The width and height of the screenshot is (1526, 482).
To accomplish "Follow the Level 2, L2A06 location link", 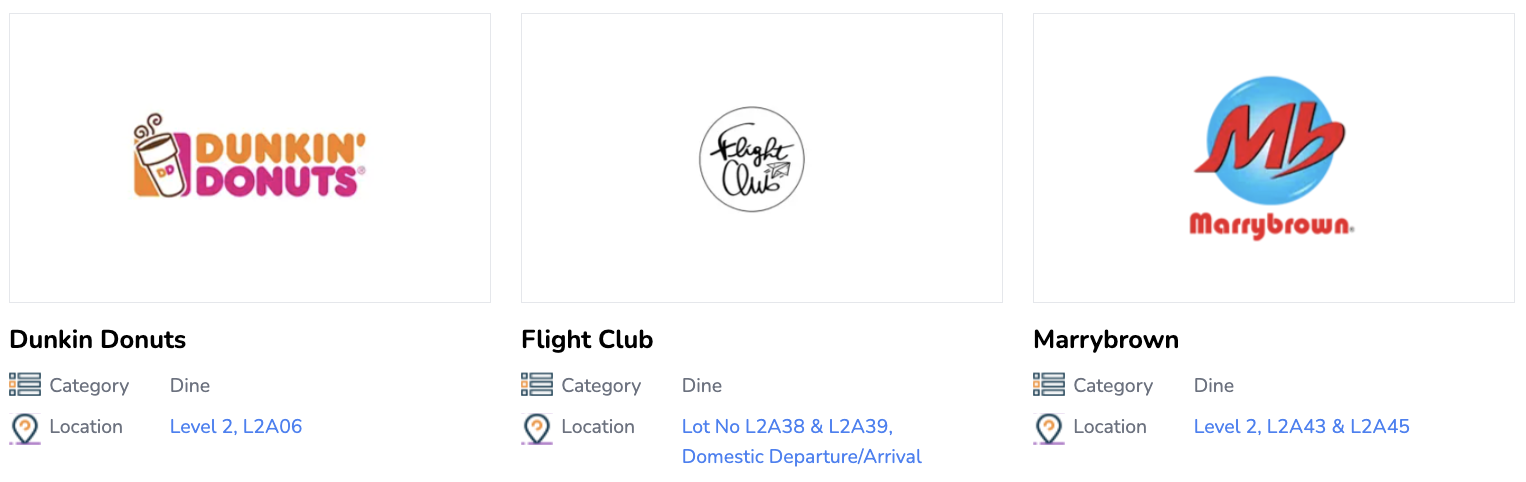I will pyautogui.click(x=236, y=427).
